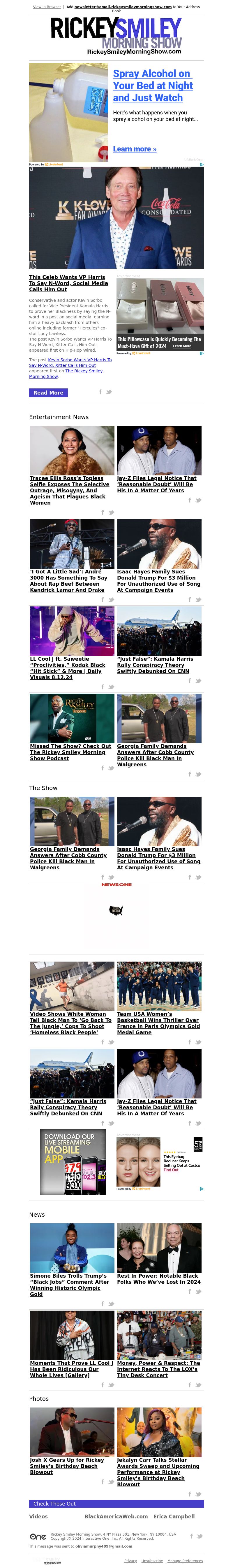Image resolution: width=233 pixels, height=1568 pixels.
Task: Open the View In Browser link
Action: coord(47,7)
